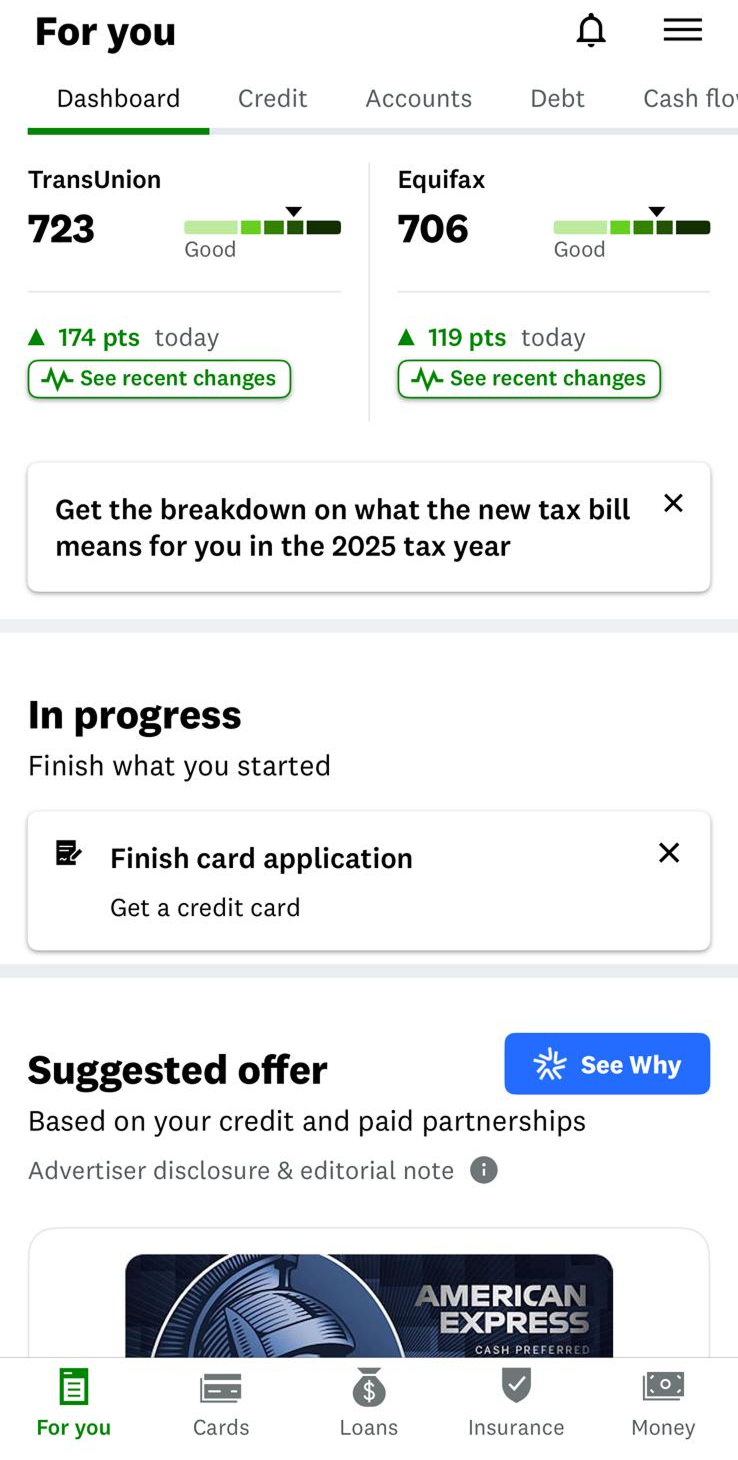Switch to the Cards tab
Image resolution: width=738 pixels, height=1460 pixels.
tap(221, 1403)
